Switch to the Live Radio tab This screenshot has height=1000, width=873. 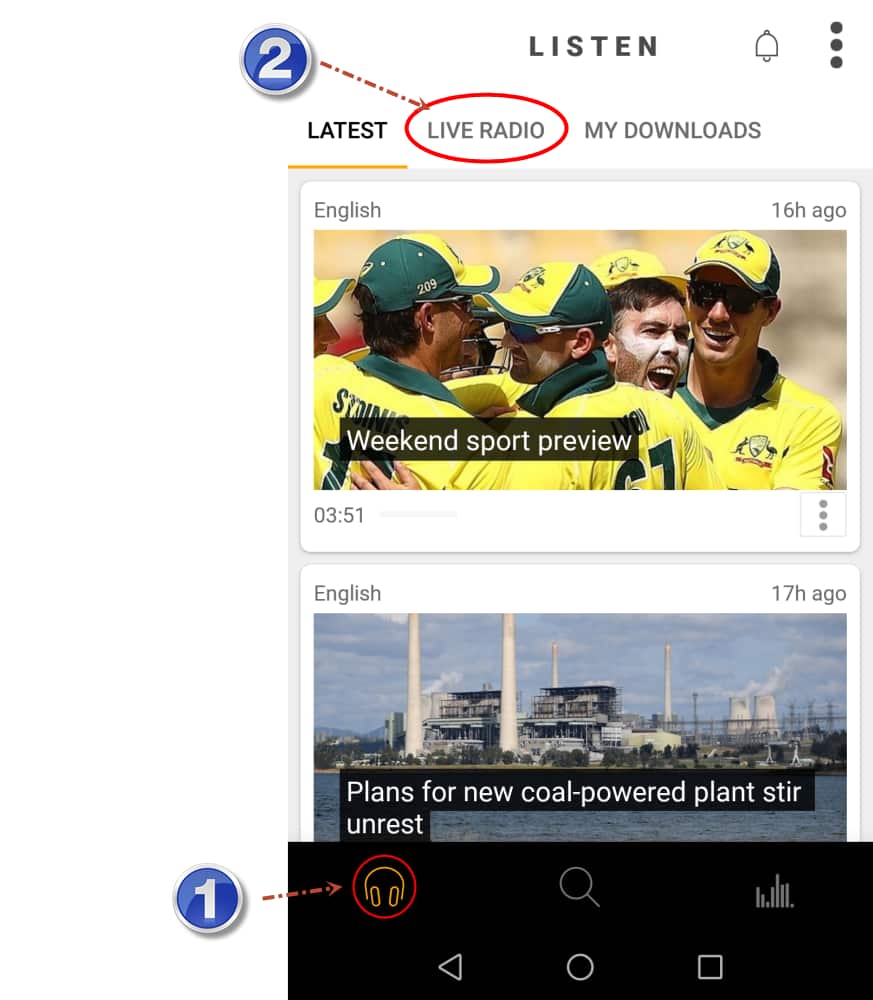tap(486, 130)
